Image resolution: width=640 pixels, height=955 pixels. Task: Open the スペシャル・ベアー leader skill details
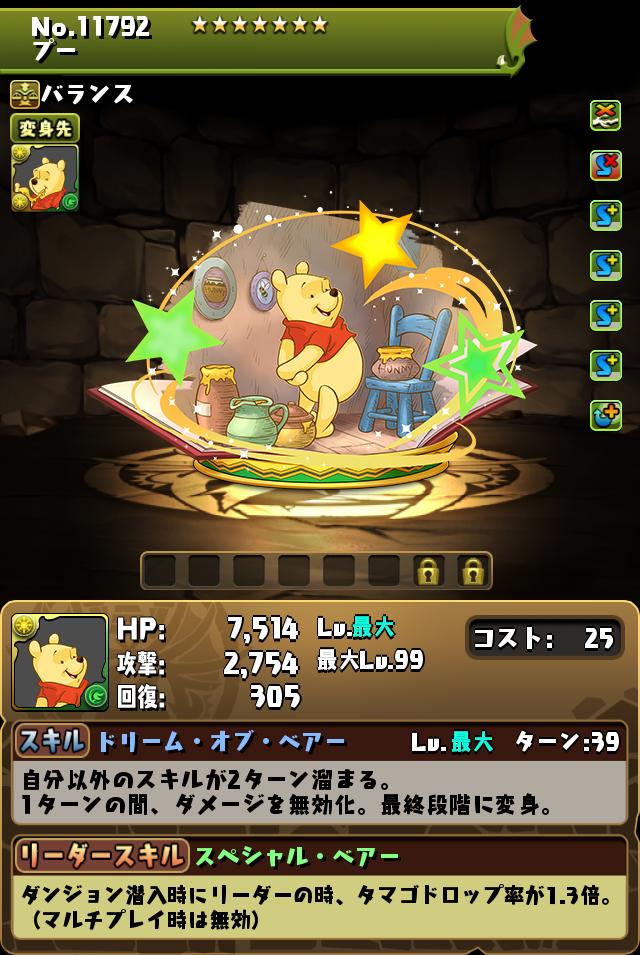pyautogui.click(x=297, y=856)
